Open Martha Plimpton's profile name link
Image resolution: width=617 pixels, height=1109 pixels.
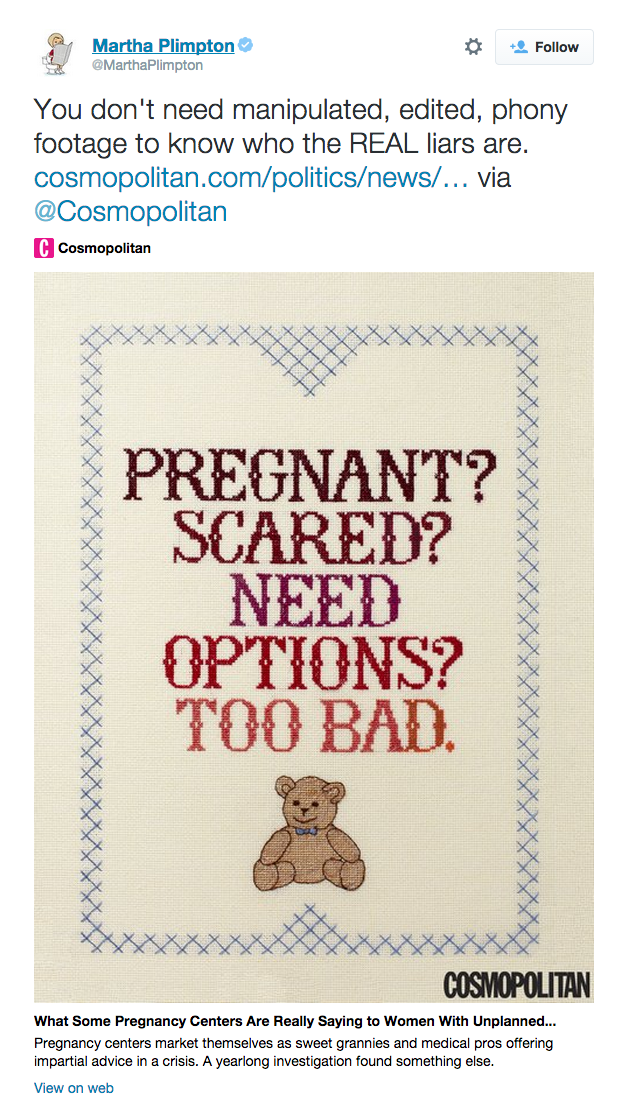(163, 47)
